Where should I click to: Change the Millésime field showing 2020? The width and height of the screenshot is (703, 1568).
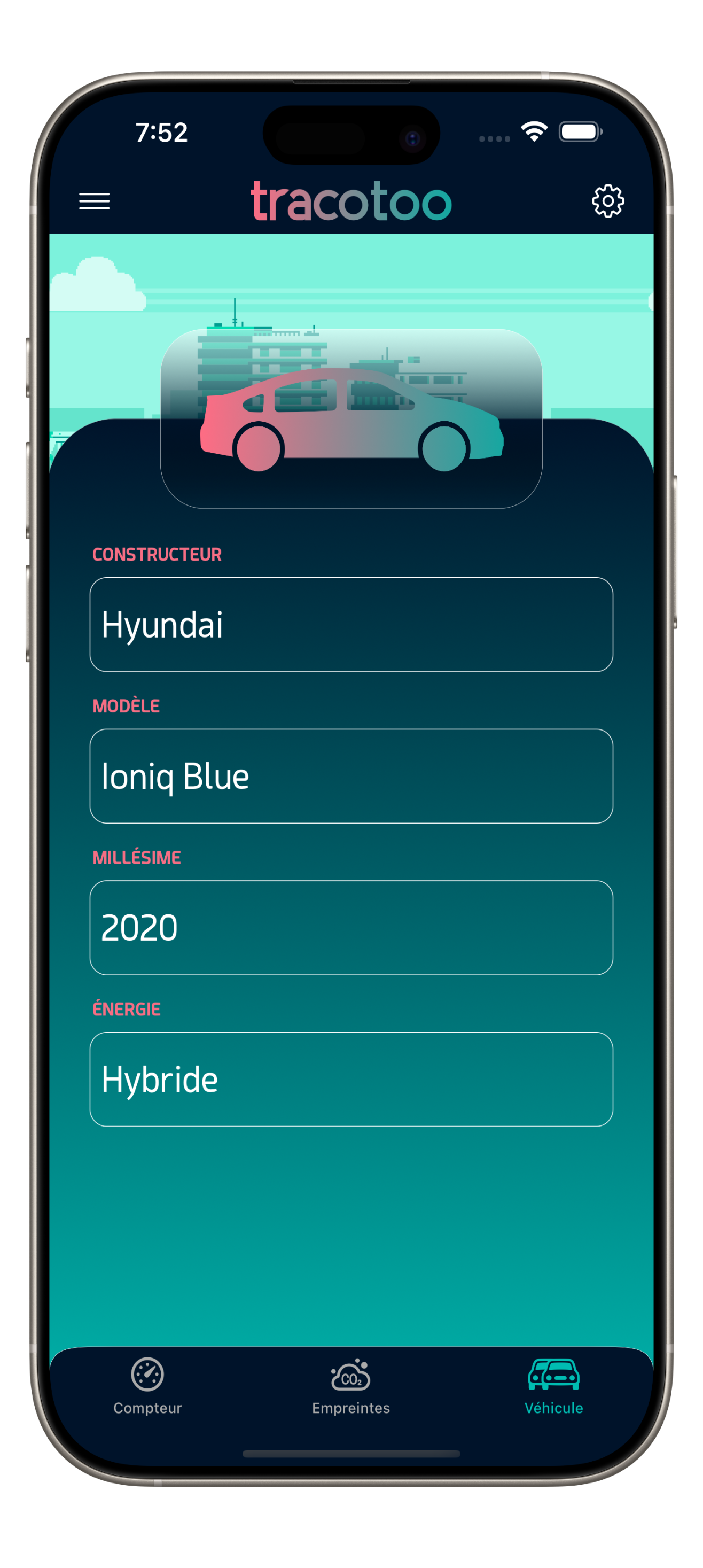pos(351,928)
